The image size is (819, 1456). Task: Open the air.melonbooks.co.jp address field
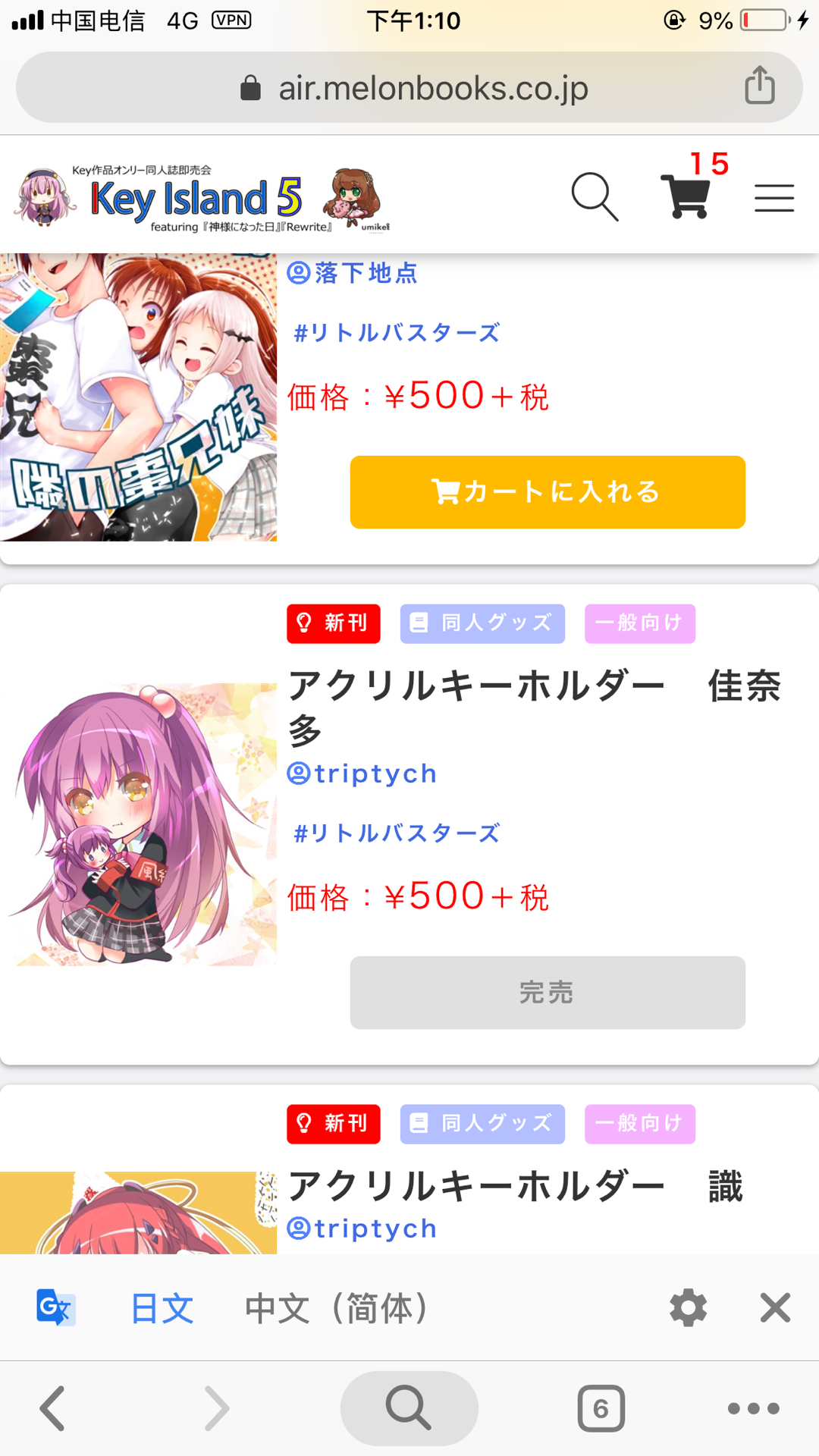432,89
